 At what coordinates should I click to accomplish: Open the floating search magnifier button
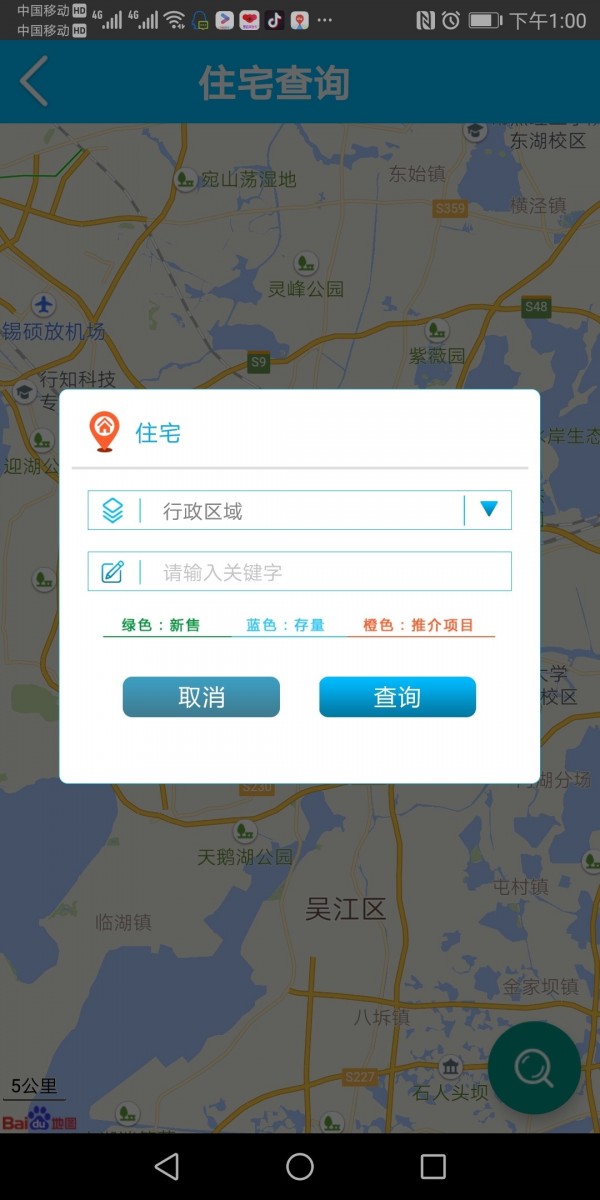pos(534,1068)
